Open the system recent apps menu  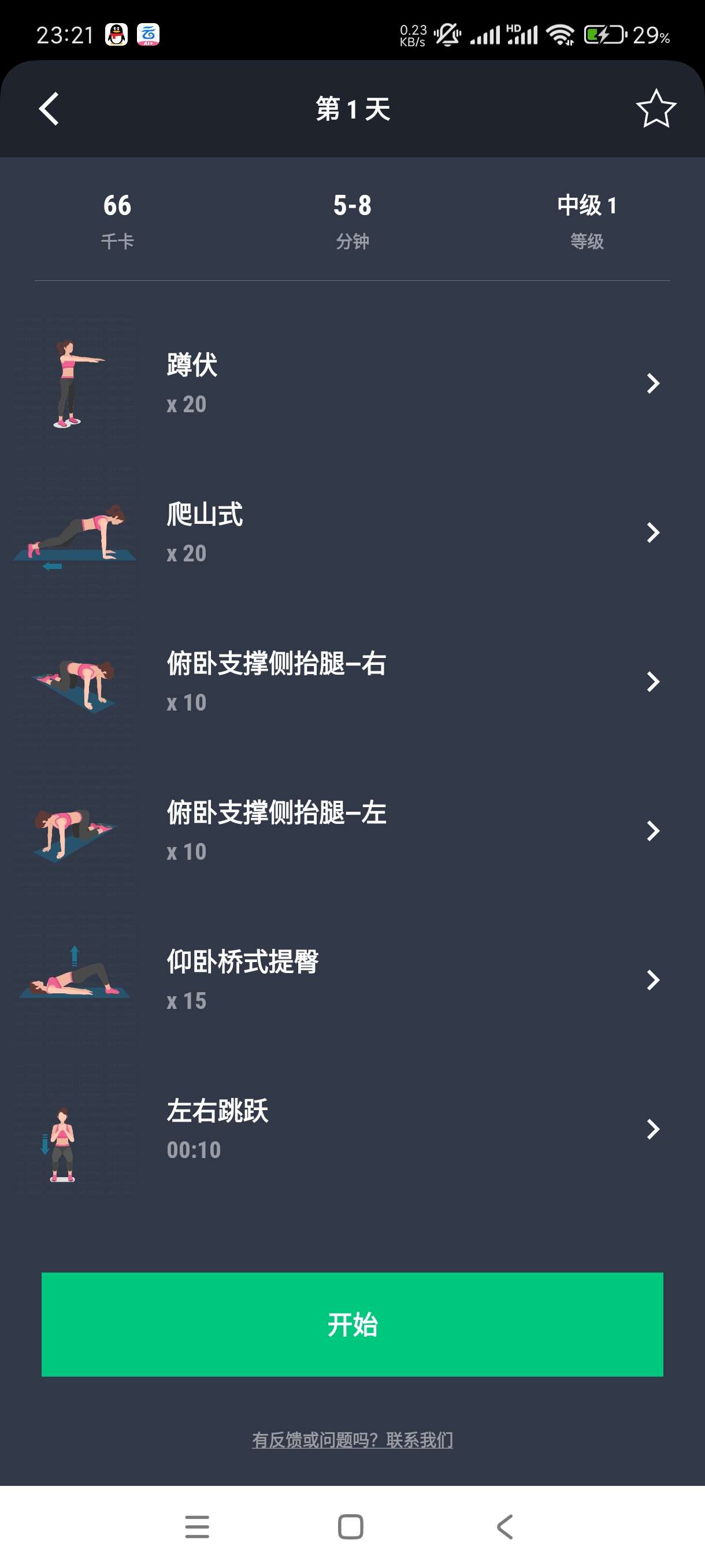197,1526
